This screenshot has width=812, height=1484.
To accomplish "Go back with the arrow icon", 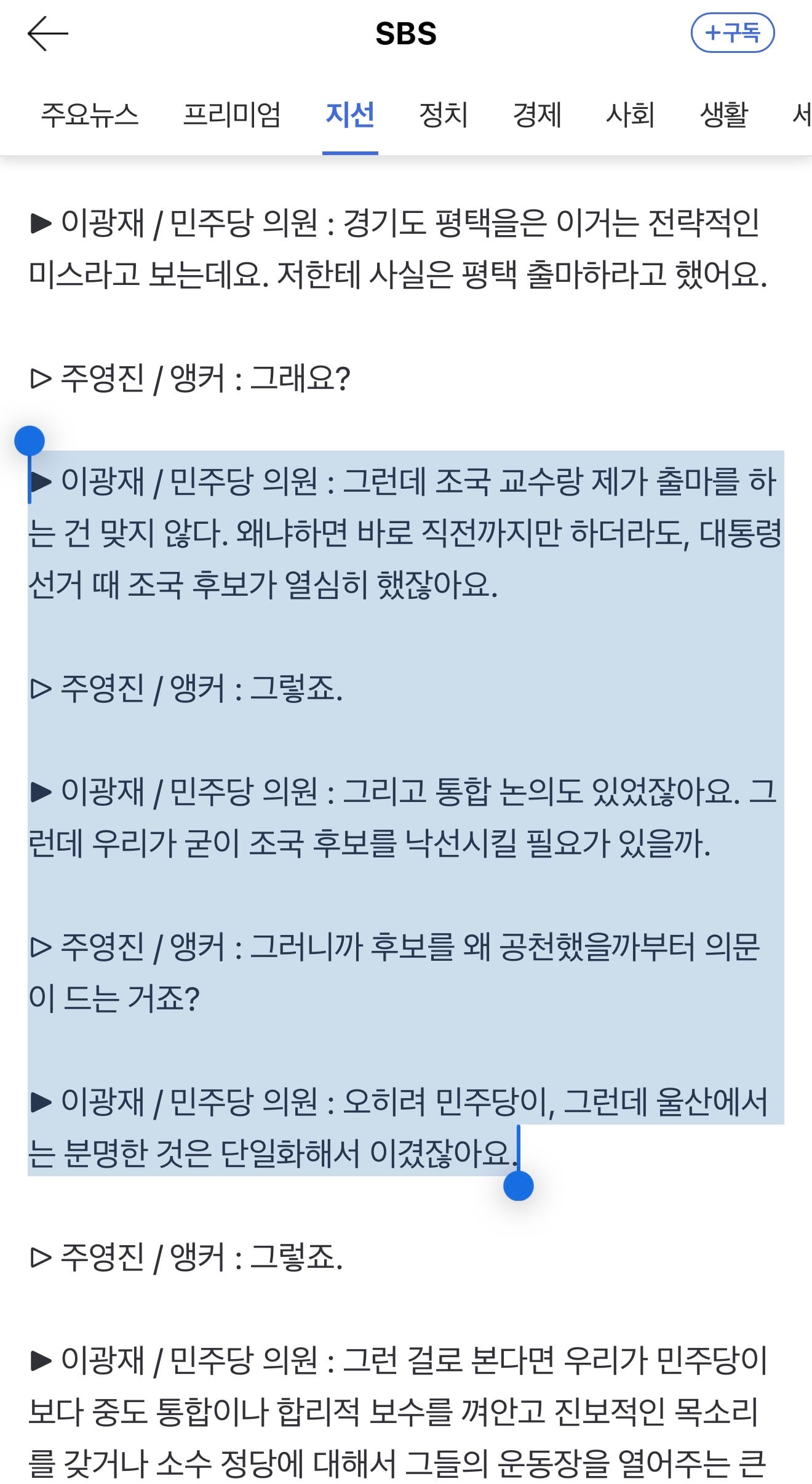I will 48,33.
